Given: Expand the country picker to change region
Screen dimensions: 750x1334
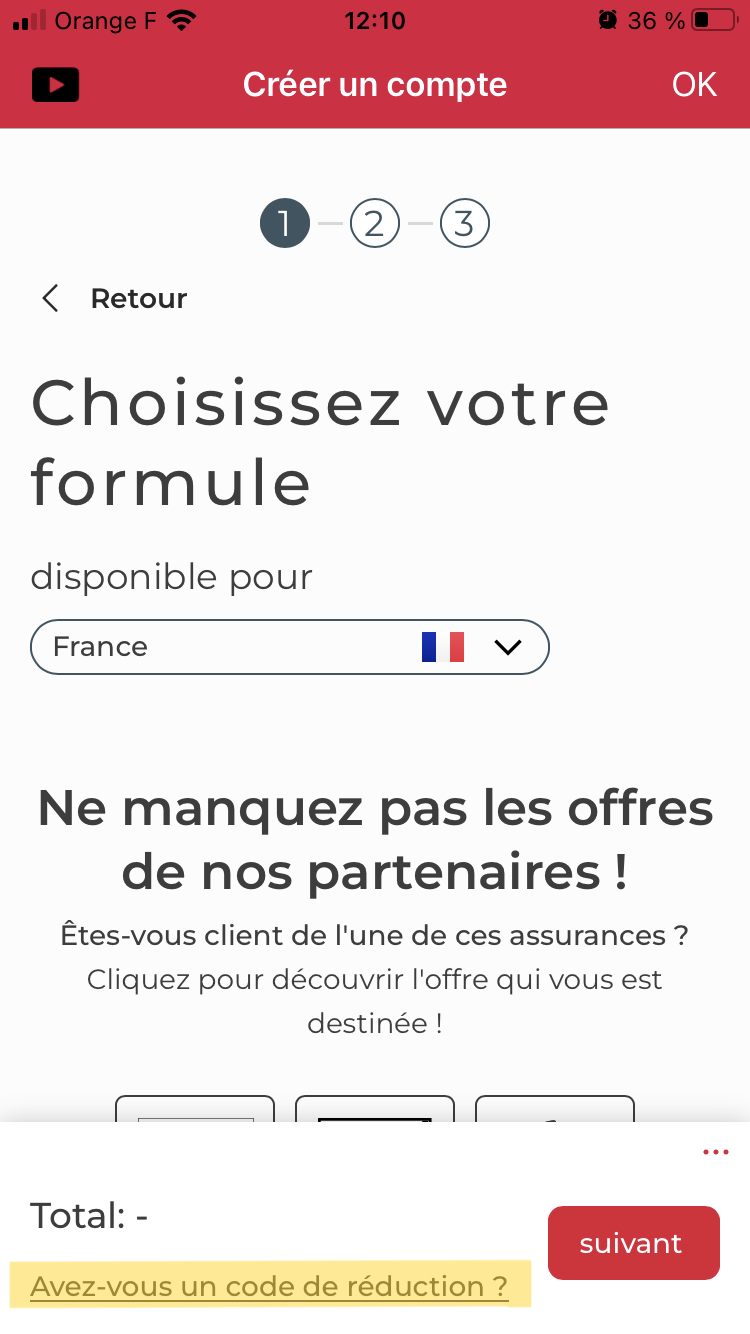Looking at the screenshot, I should [290, 646].
